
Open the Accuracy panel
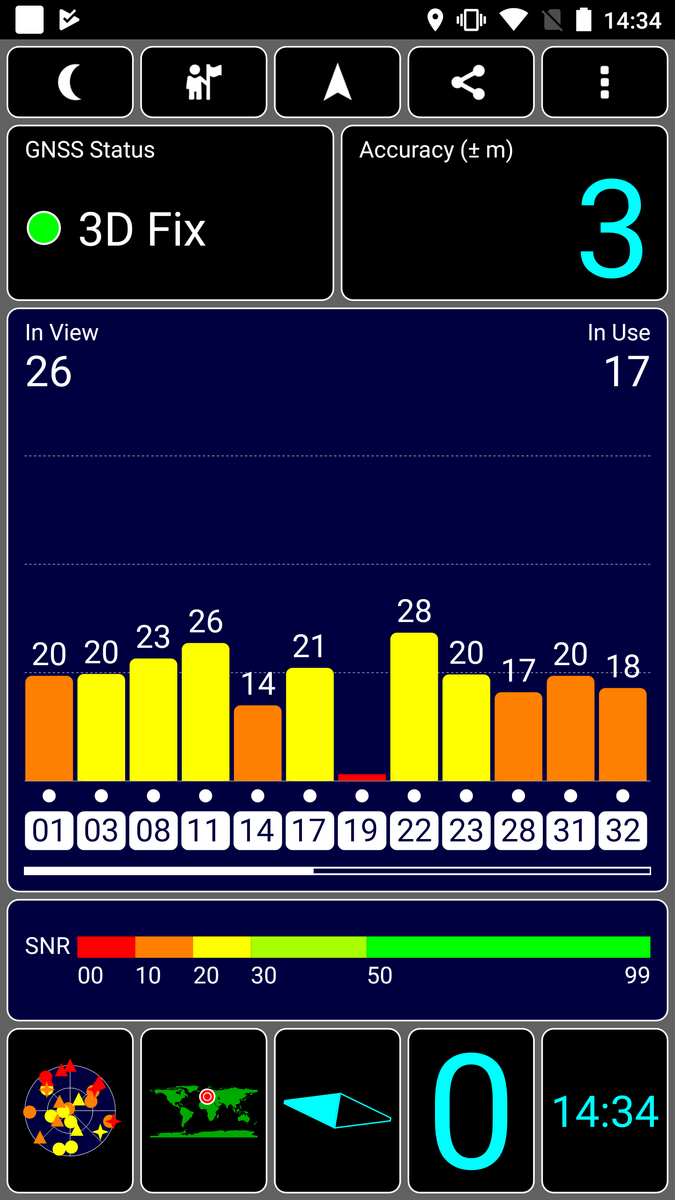[504, 213]
